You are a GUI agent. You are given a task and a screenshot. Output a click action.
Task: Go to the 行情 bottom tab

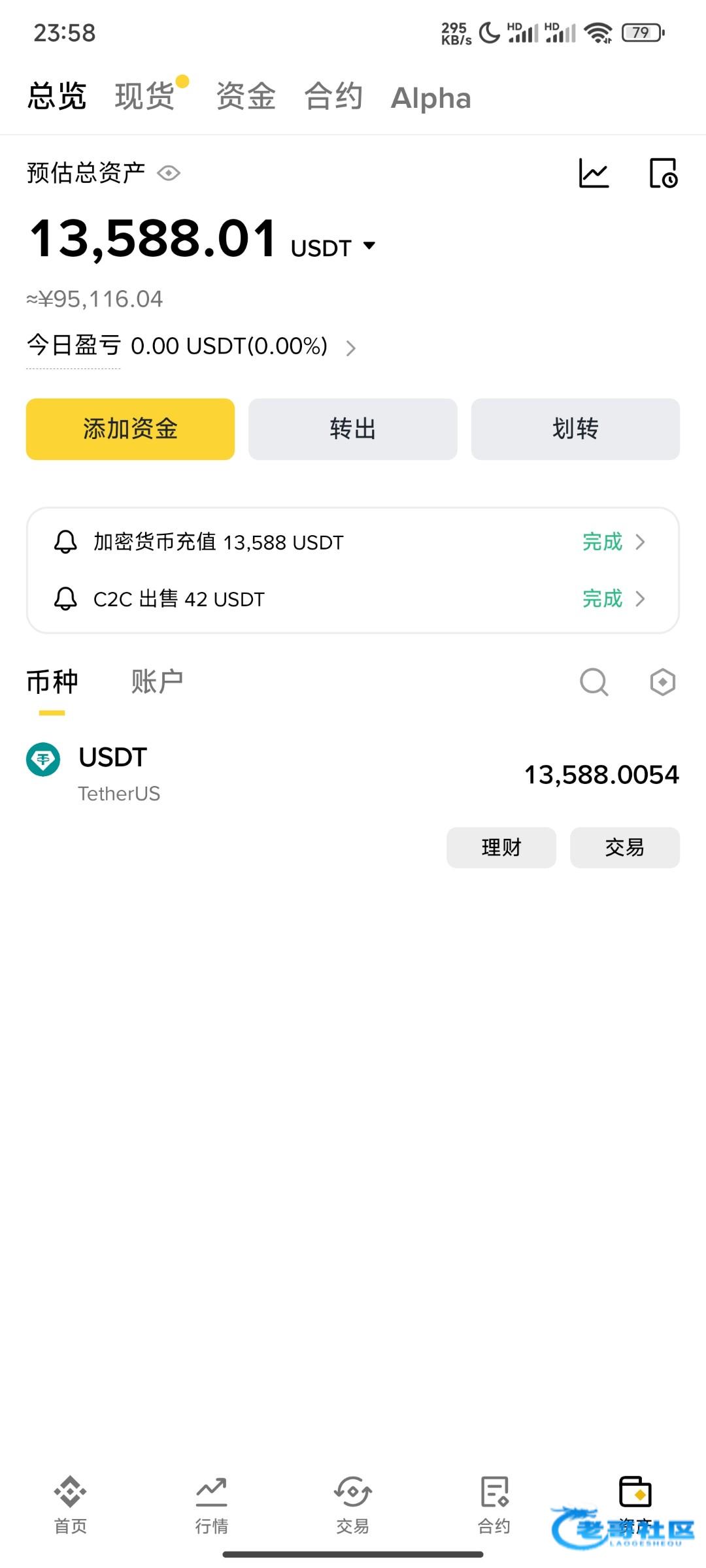(x=212, y=1503)
